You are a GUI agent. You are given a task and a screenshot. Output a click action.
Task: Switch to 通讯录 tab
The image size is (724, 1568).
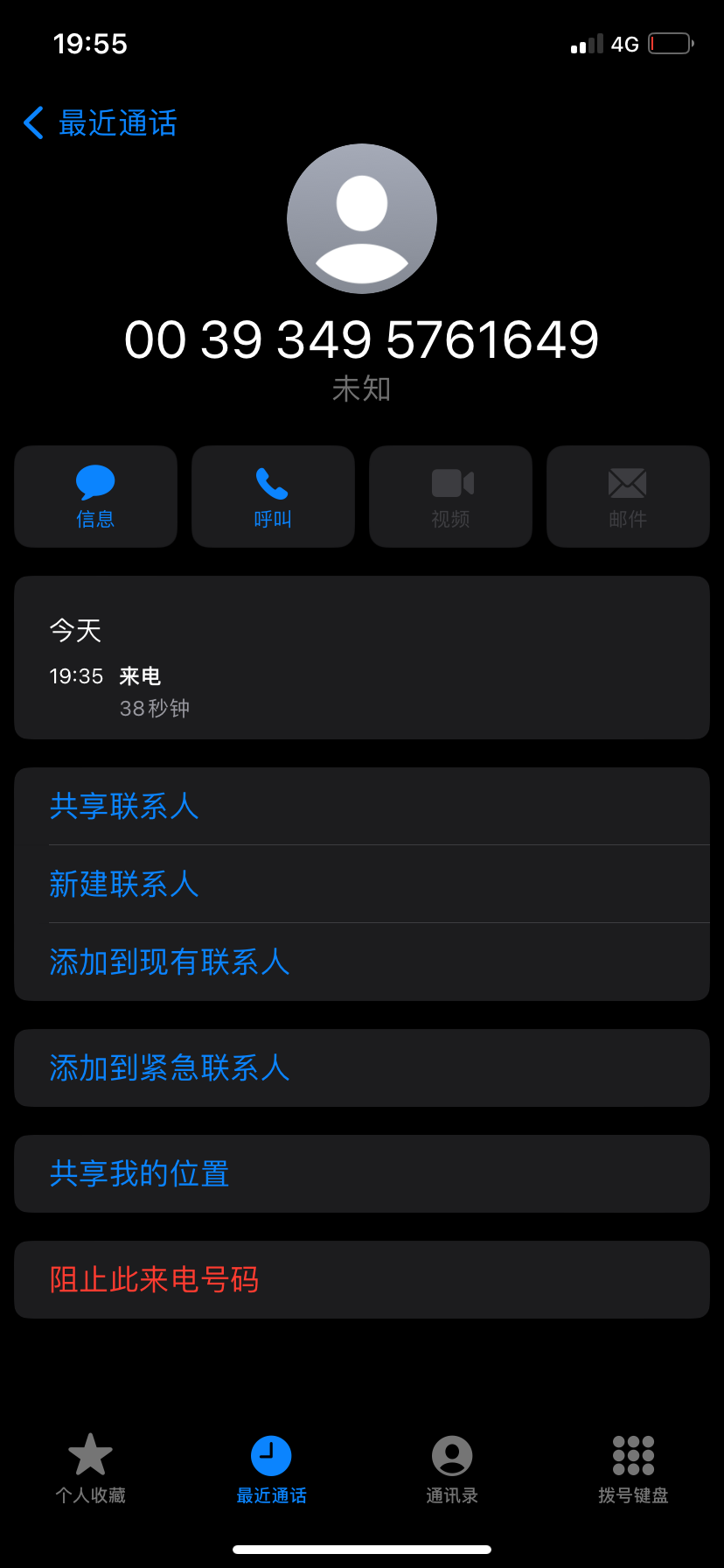(452, 1469)
